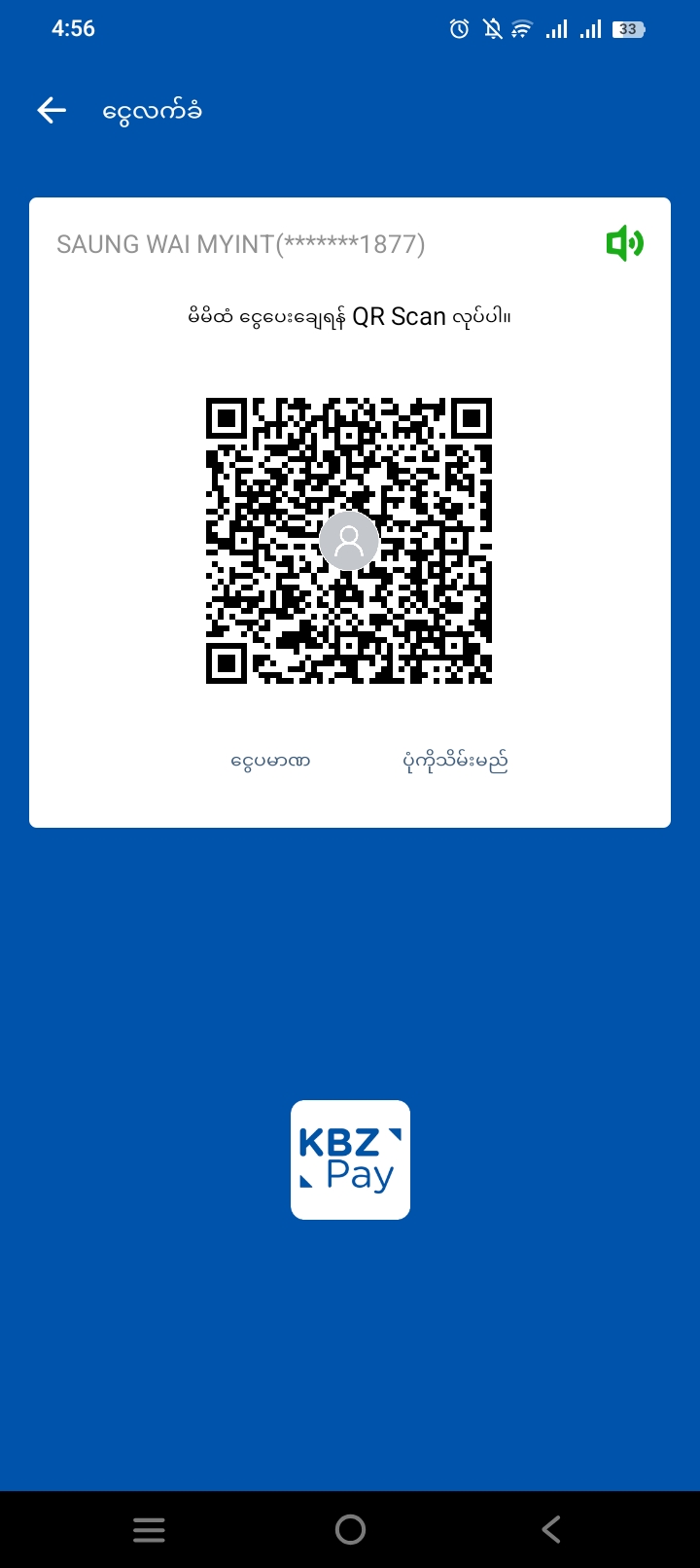700x1568 pixels.
Task: Save the QR image via ပုံကိုသိမ်းမည်
Action: [455, 761]
